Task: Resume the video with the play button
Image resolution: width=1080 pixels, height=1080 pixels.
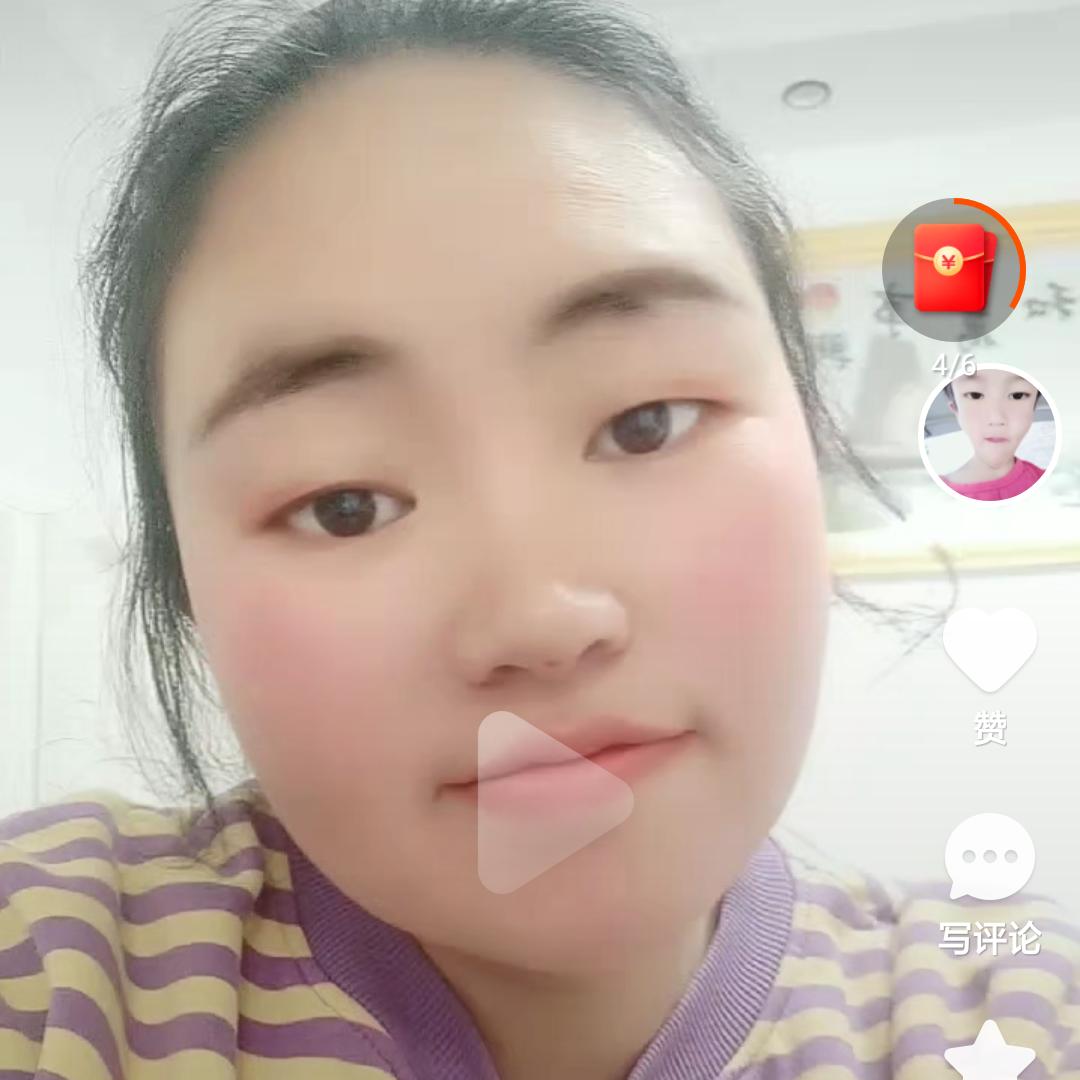Action: tap(553, 802)
